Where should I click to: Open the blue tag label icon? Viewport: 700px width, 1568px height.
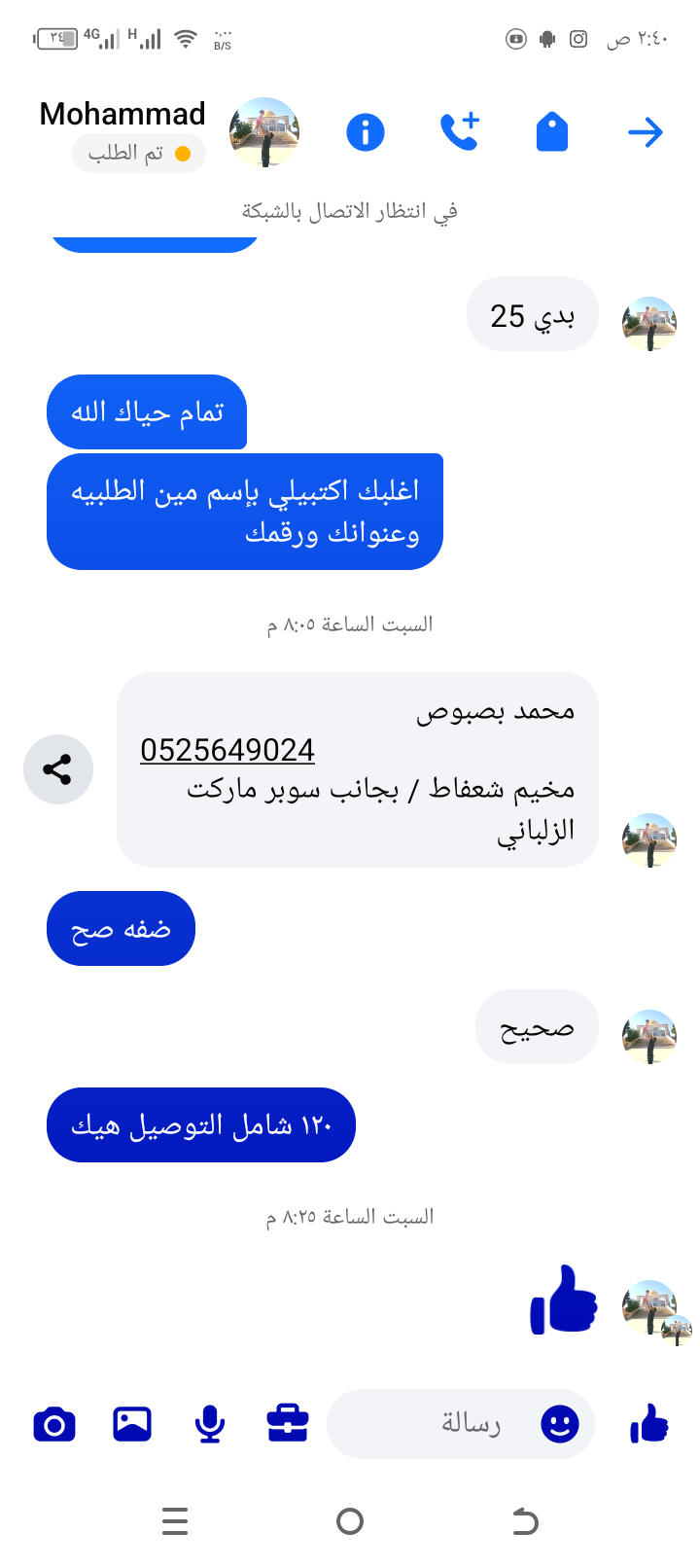pos(551,132)
